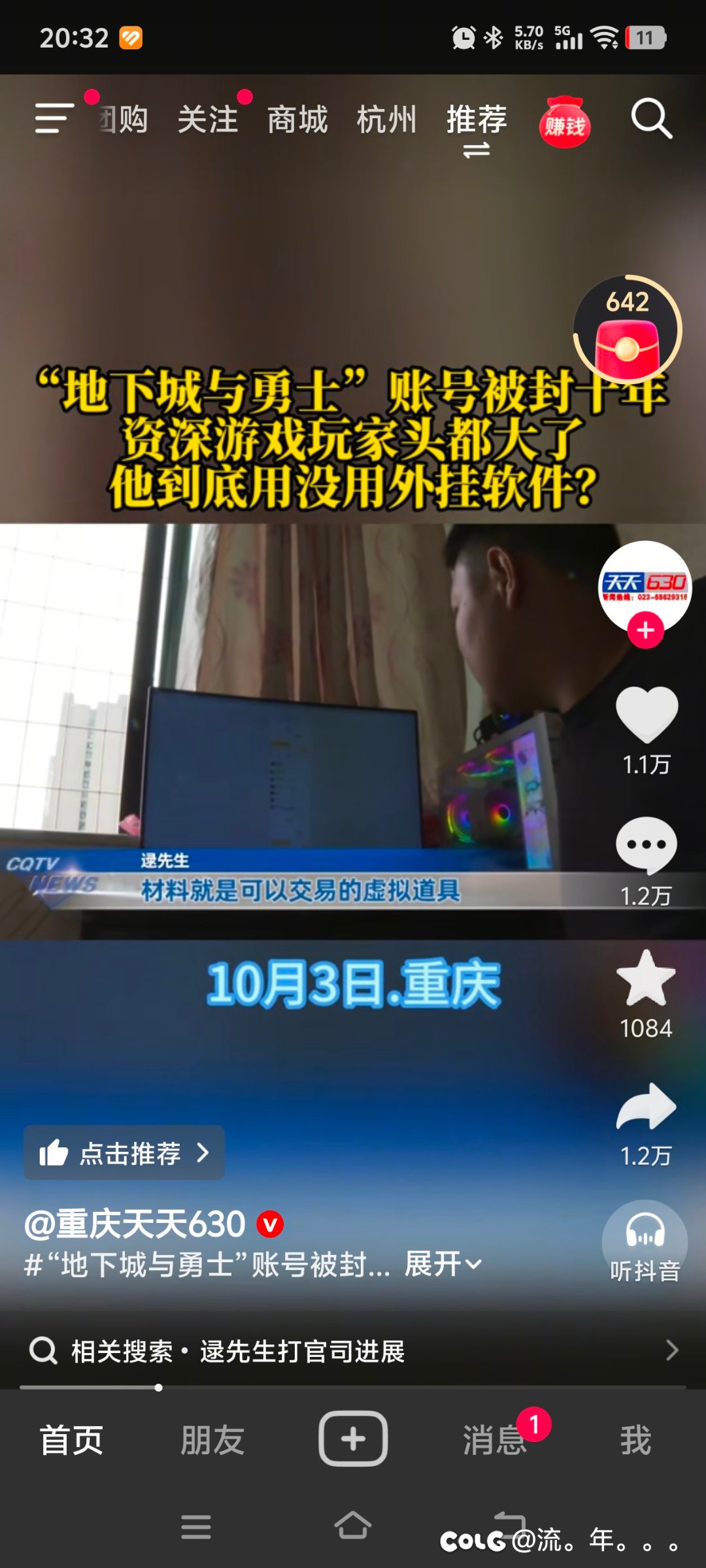Open the side drawer menu
This screenshot has width=706, height=1568.
click(54, 119)
